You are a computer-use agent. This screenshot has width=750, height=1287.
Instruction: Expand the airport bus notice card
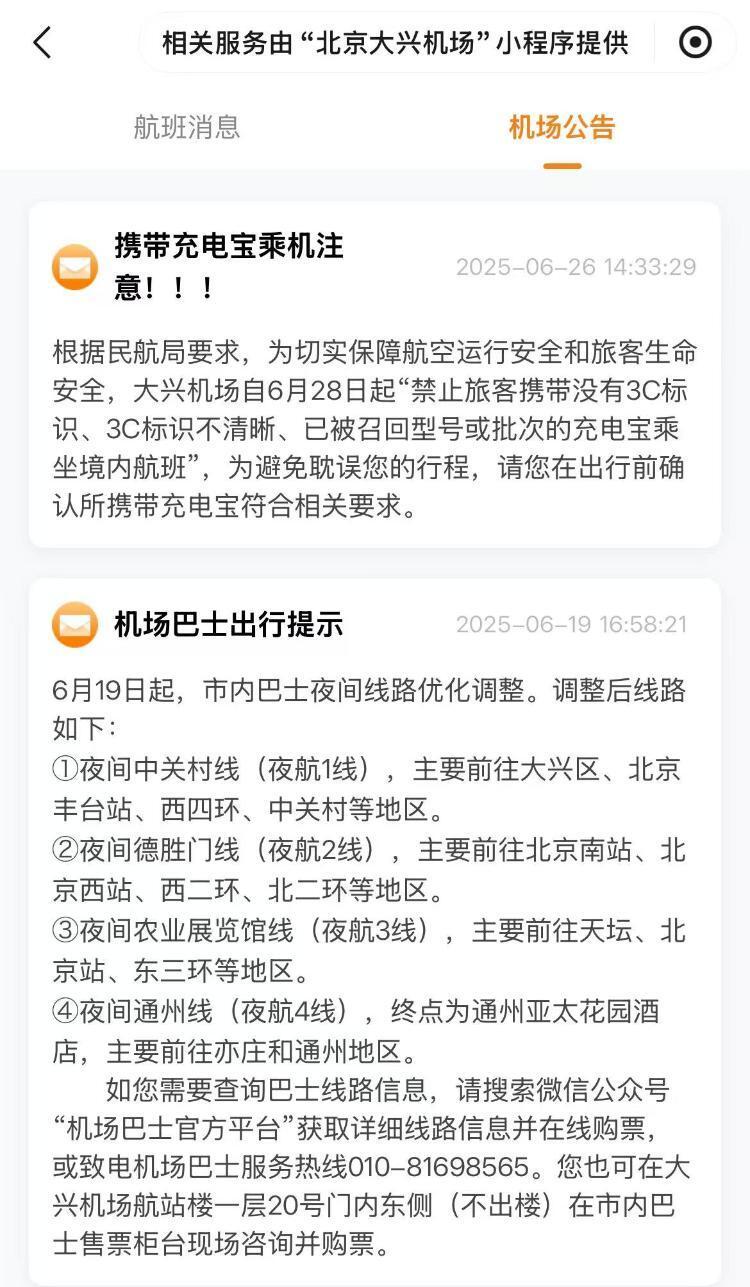tap(375, 900)
